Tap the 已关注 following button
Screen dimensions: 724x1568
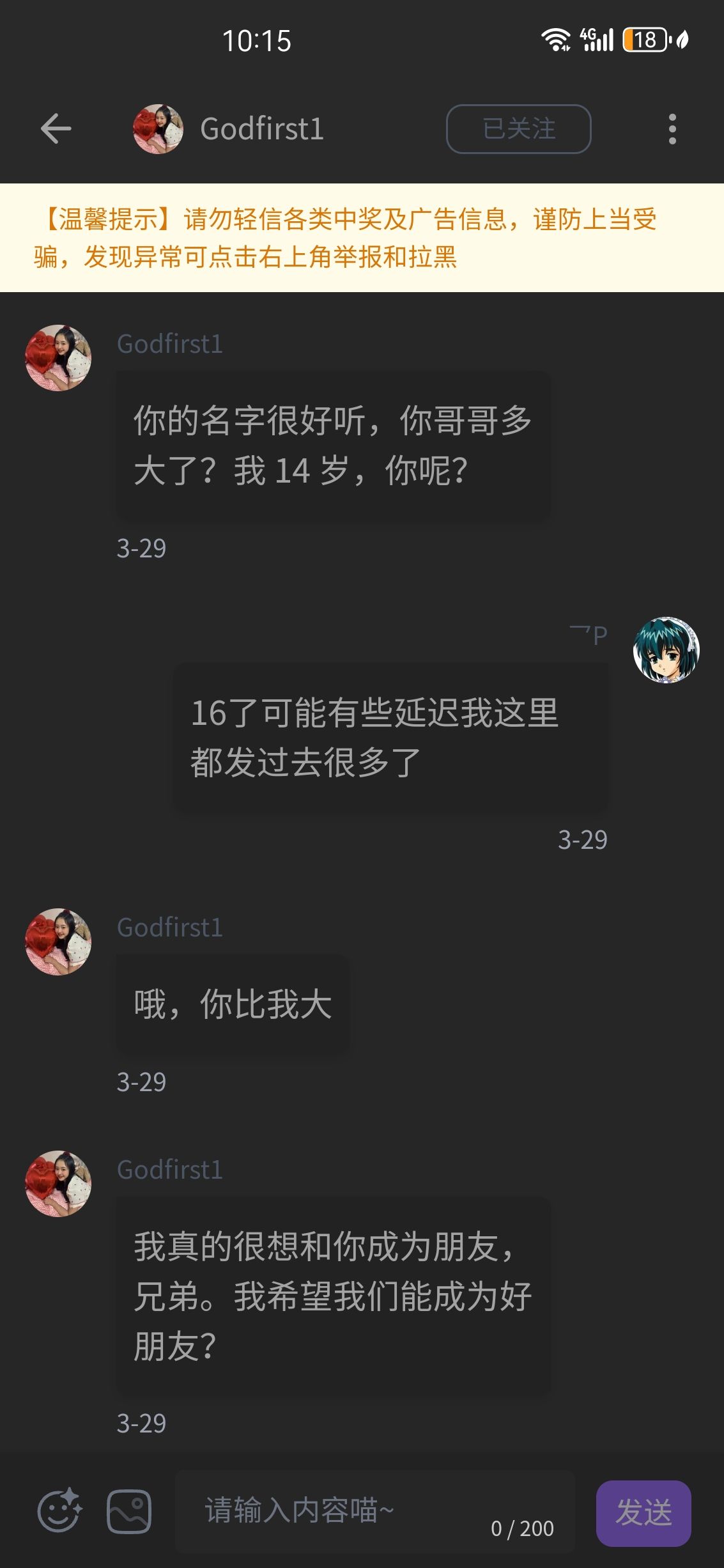coord(518,129)
